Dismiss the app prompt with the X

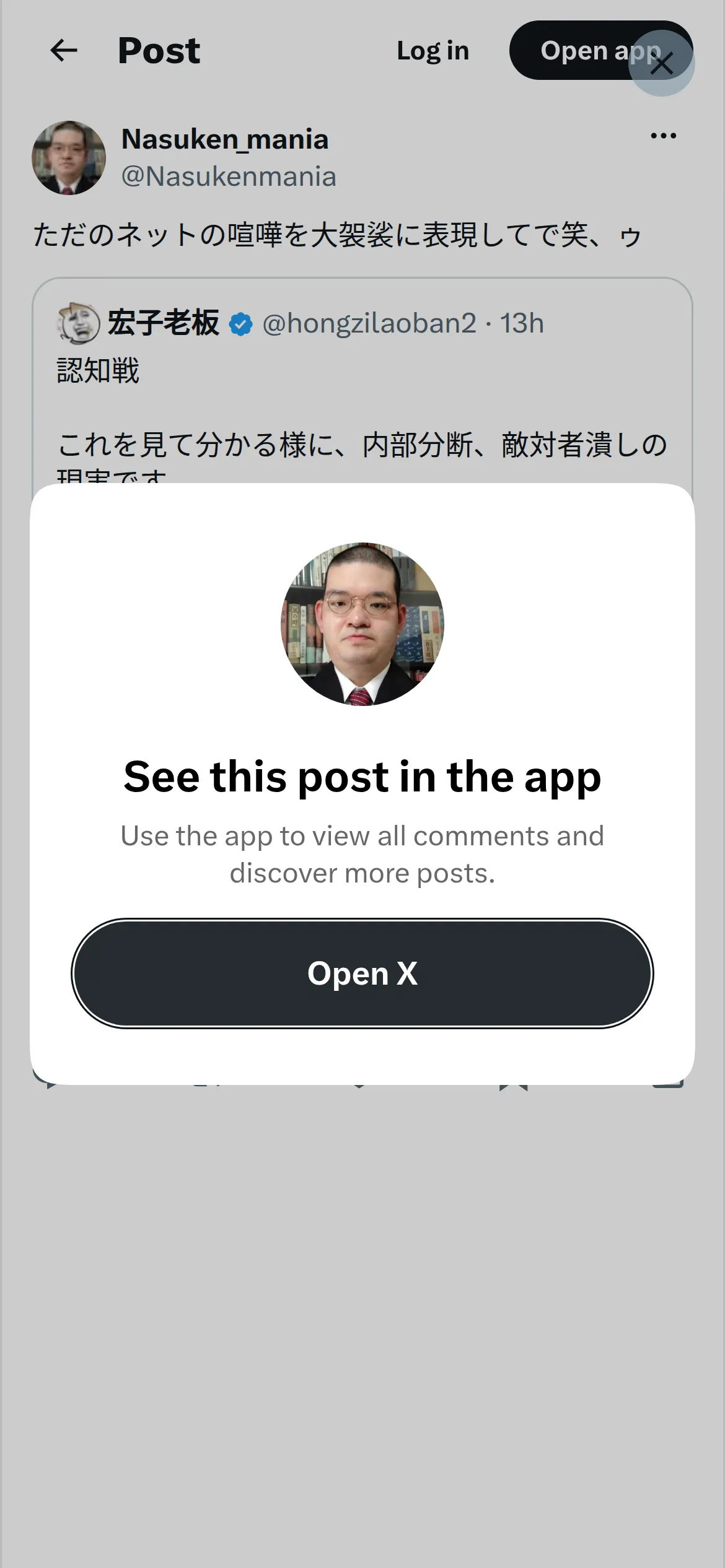tap(661, 63)
